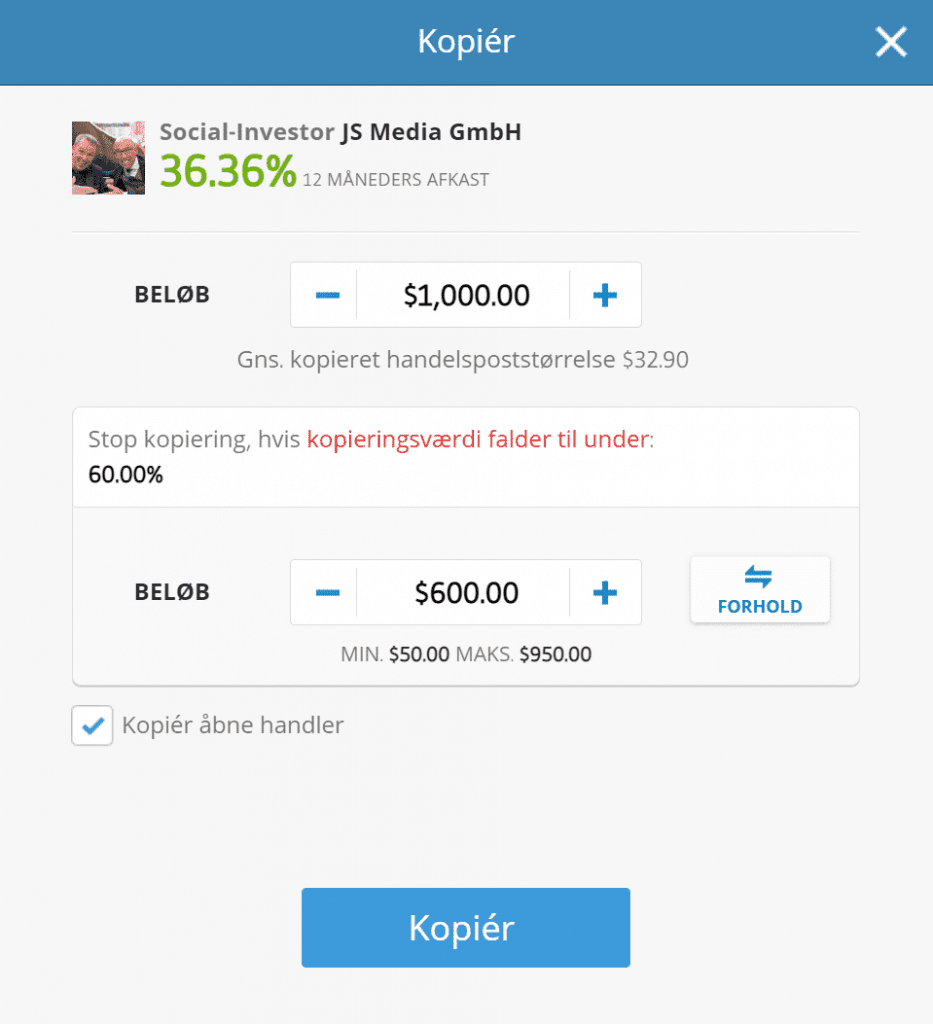
Task: Confirm with the big Kopiér button
Action: pyautogui.click(x=465, y=927)
